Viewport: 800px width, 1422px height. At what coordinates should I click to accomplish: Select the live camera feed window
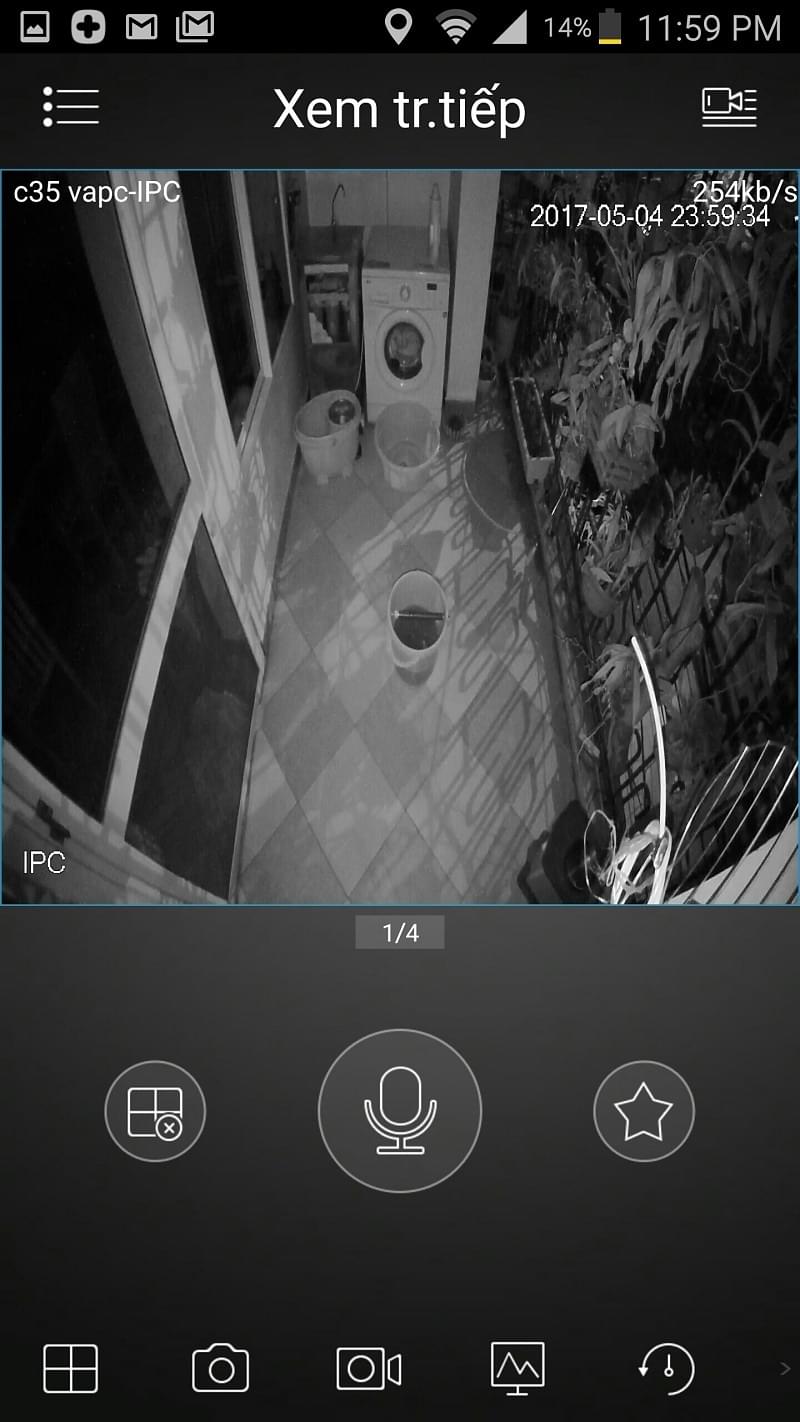pos(400,537)
